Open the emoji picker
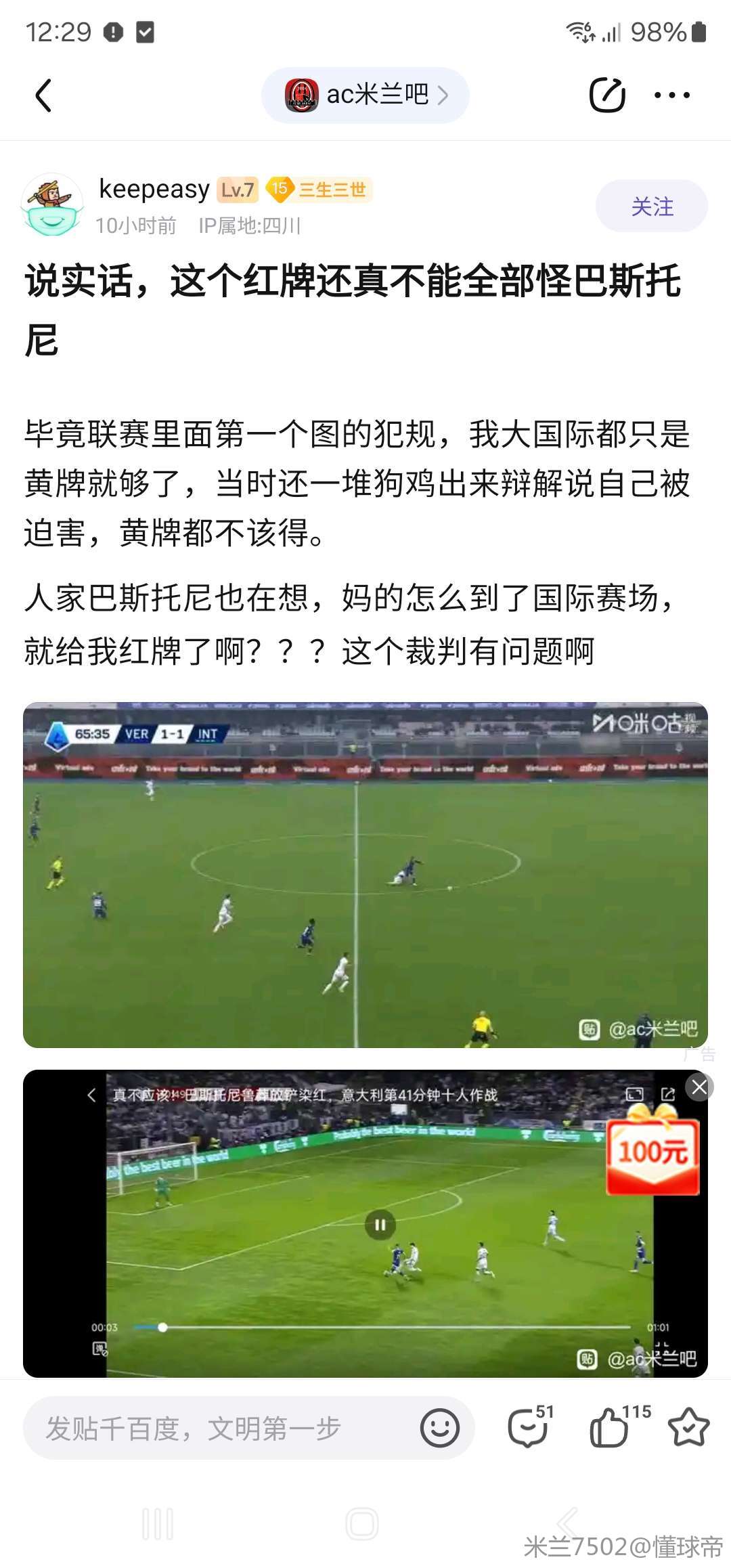This screenshot has height=1568, width=731. (439, 1428)
